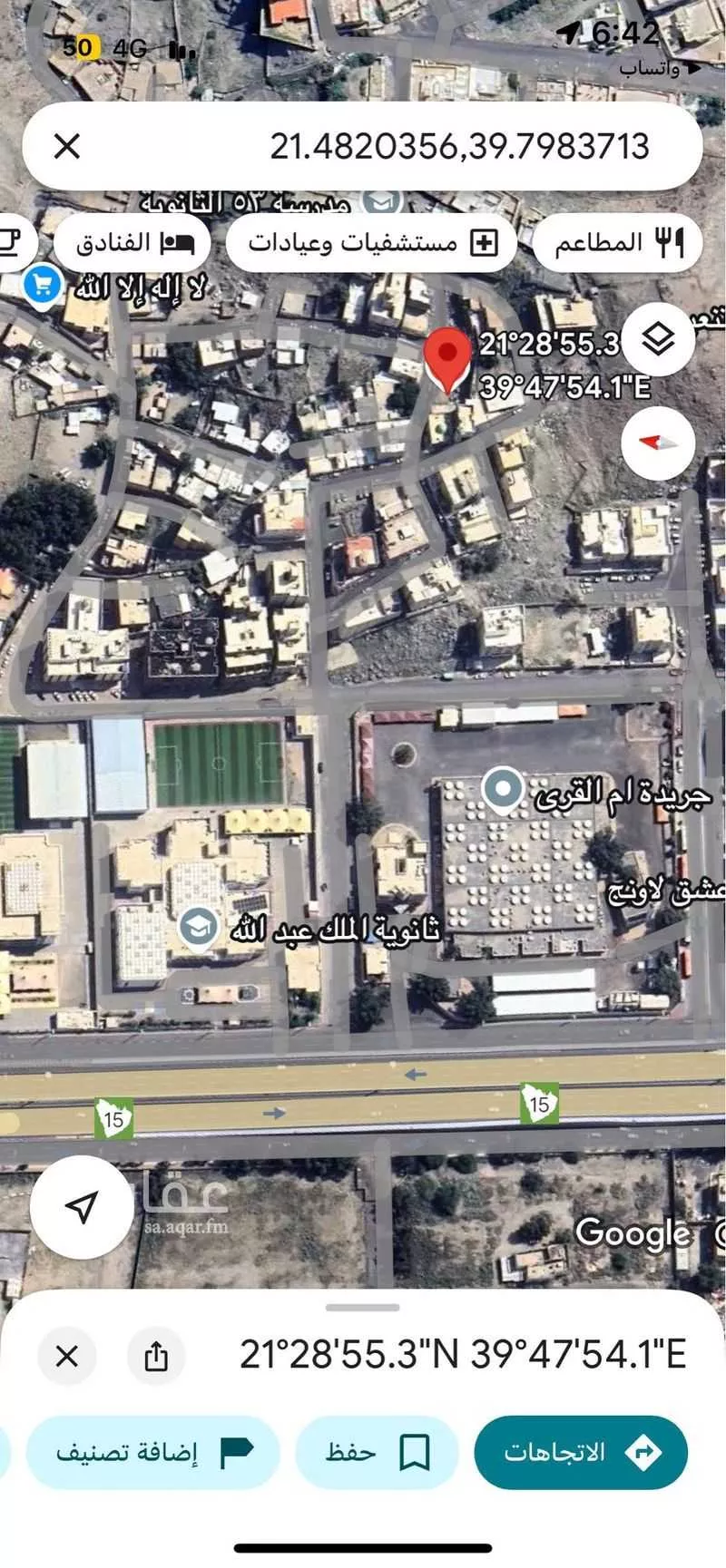Clear the coordinates search with the X
Screen dimensions: 726x1568
(x=67, y=146)
